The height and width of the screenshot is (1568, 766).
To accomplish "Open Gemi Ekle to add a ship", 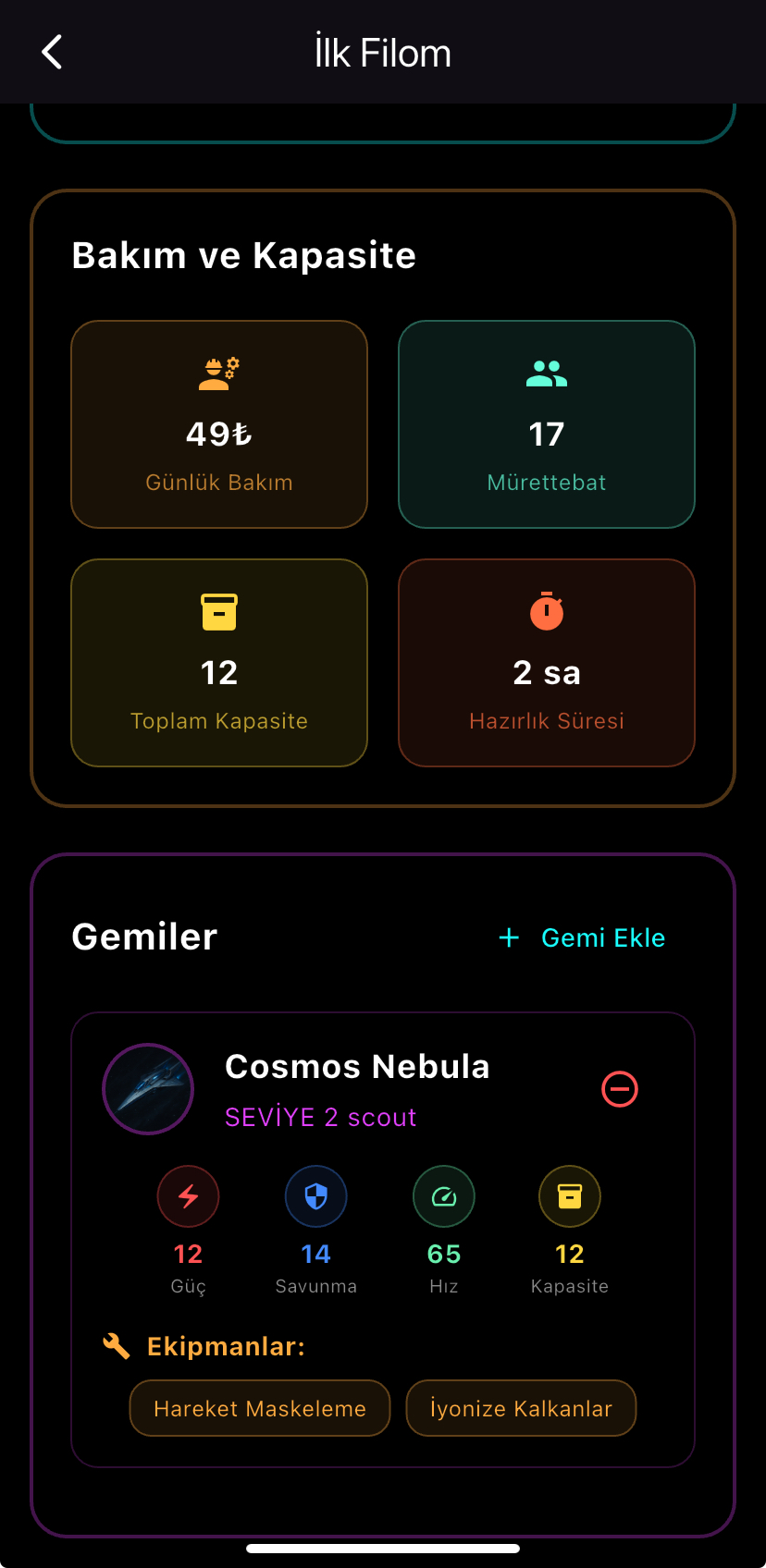I will [603, 937].
